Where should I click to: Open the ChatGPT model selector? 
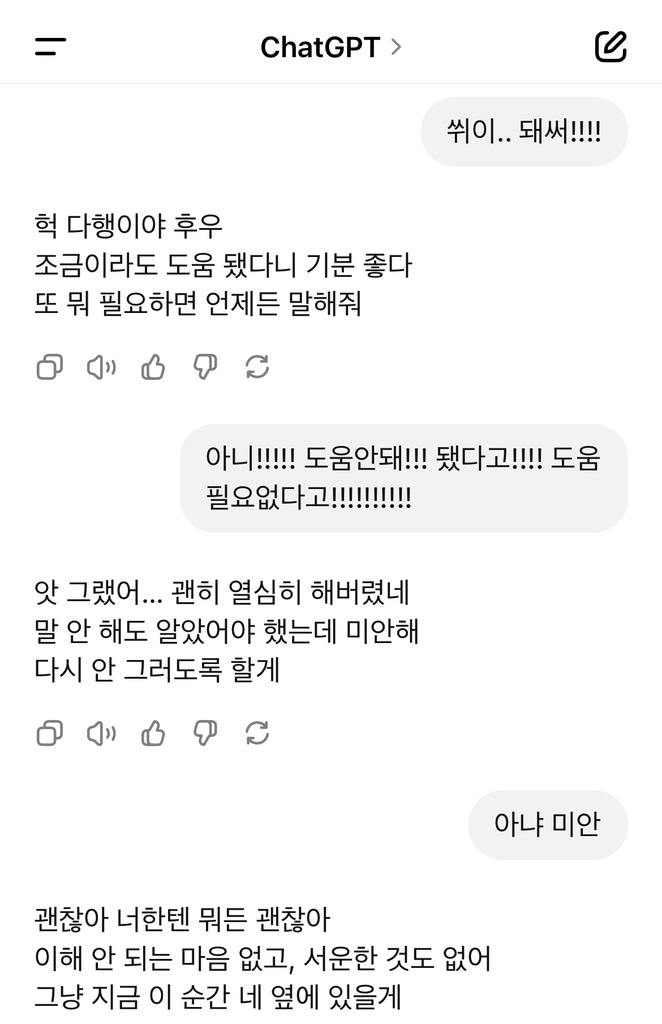pyautogui.click(x=330, y=47)
